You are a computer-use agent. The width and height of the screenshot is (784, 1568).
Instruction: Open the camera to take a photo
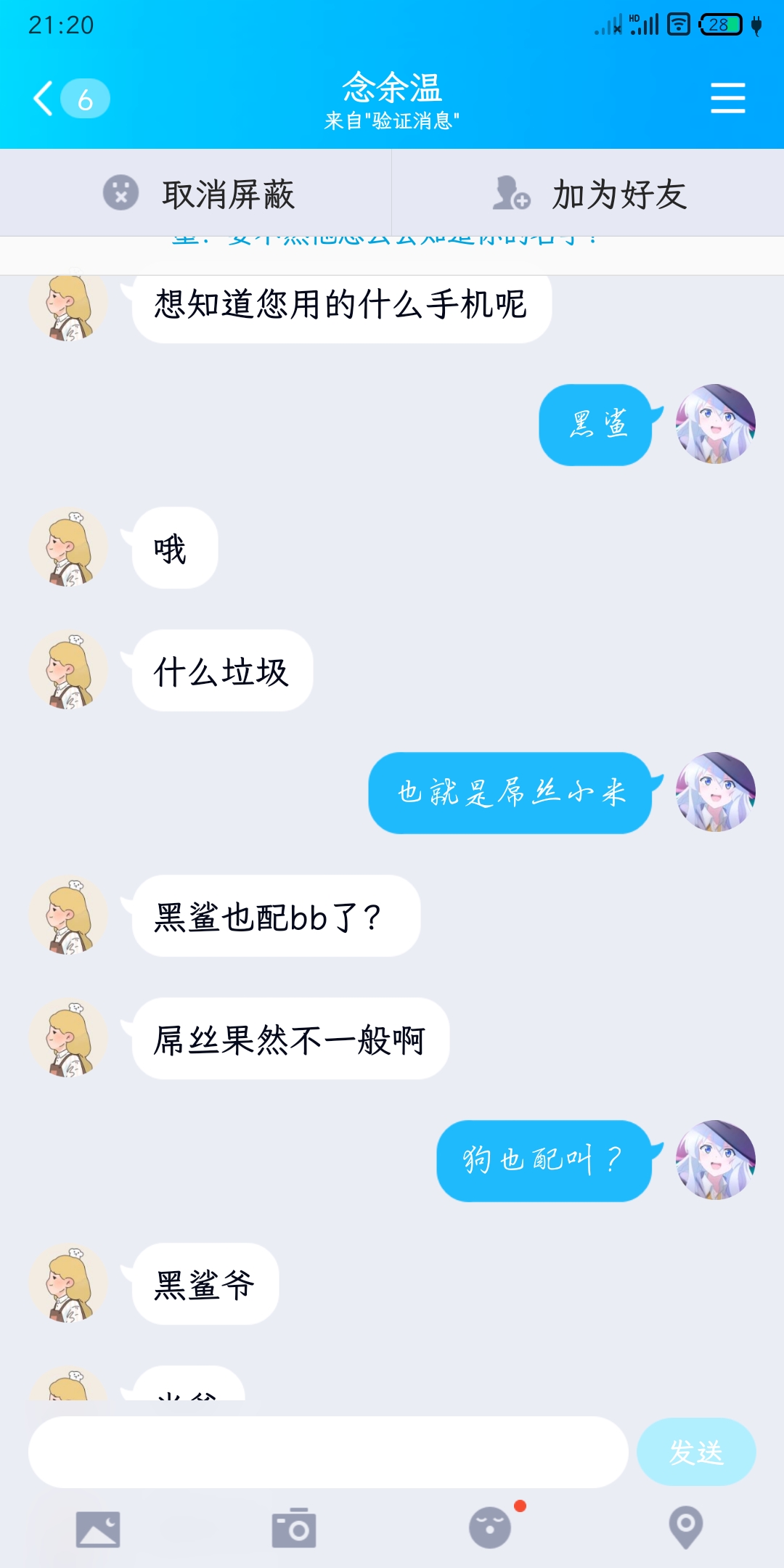pos(294,1527)
